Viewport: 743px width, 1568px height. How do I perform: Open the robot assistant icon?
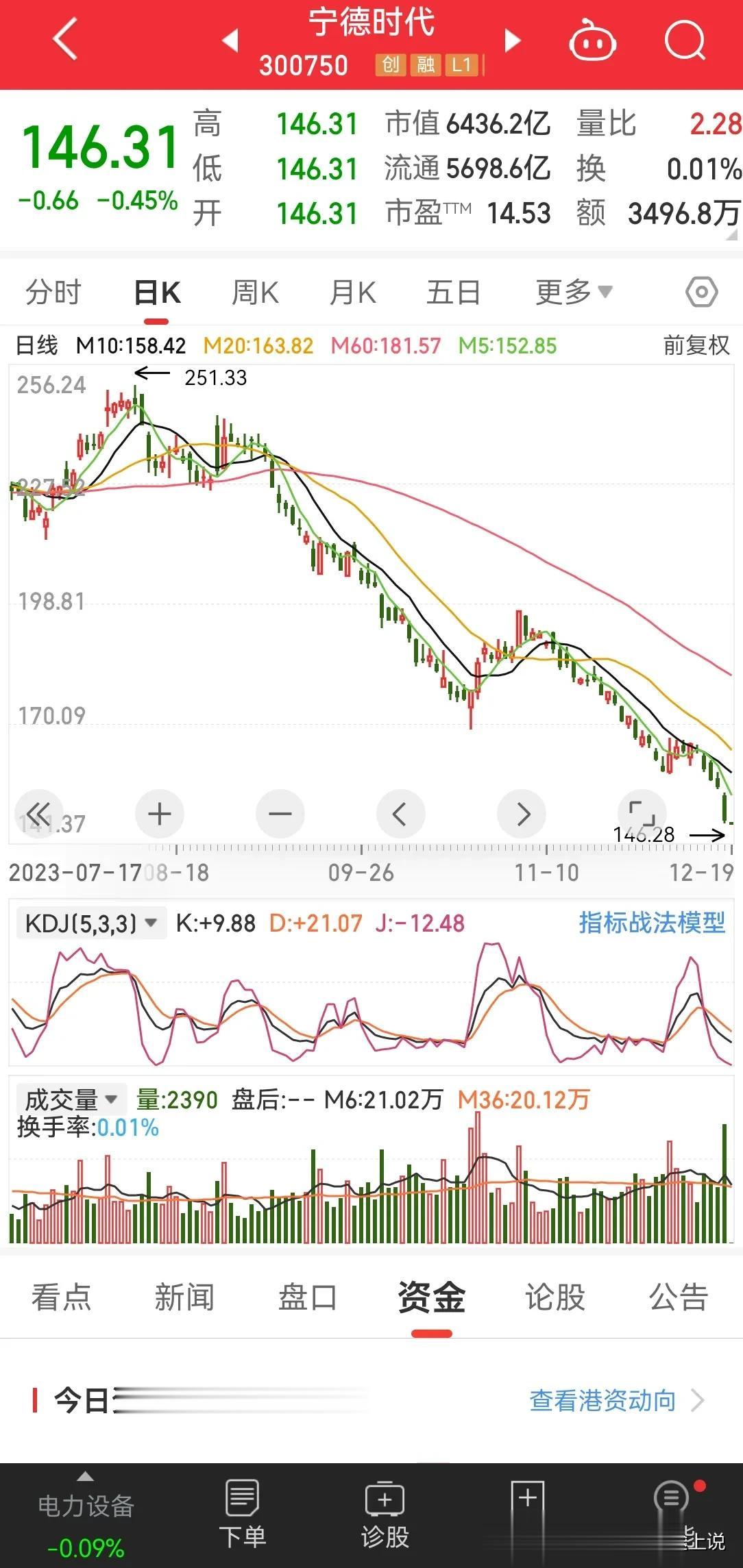point(592,40)
